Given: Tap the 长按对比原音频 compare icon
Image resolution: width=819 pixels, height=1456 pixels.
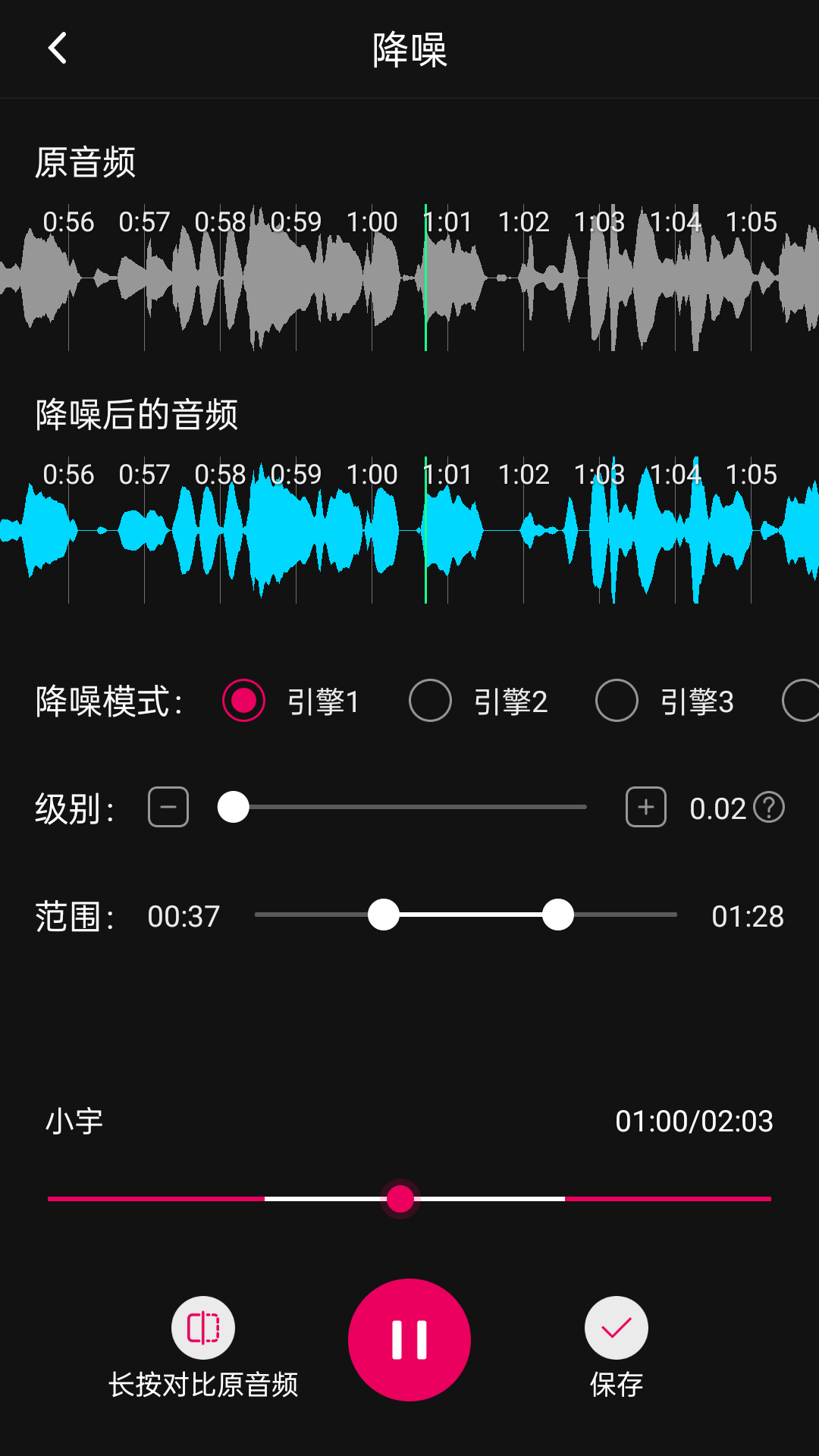Looking at the screenshot, I should pos(202,1329).
